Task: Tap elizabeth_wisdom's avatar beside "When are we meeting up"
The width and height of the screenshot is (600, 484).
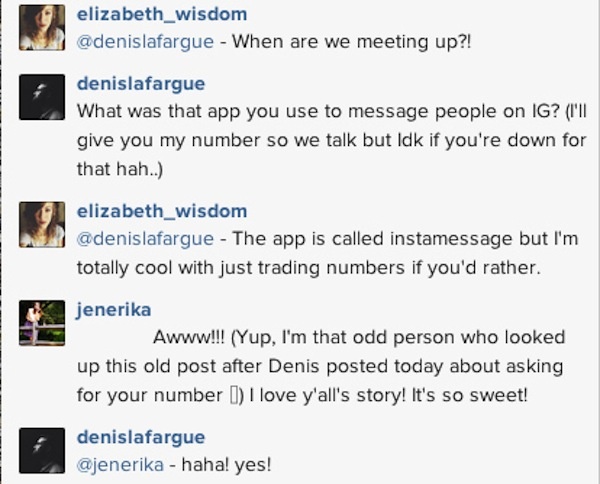Action: (42, 27)
